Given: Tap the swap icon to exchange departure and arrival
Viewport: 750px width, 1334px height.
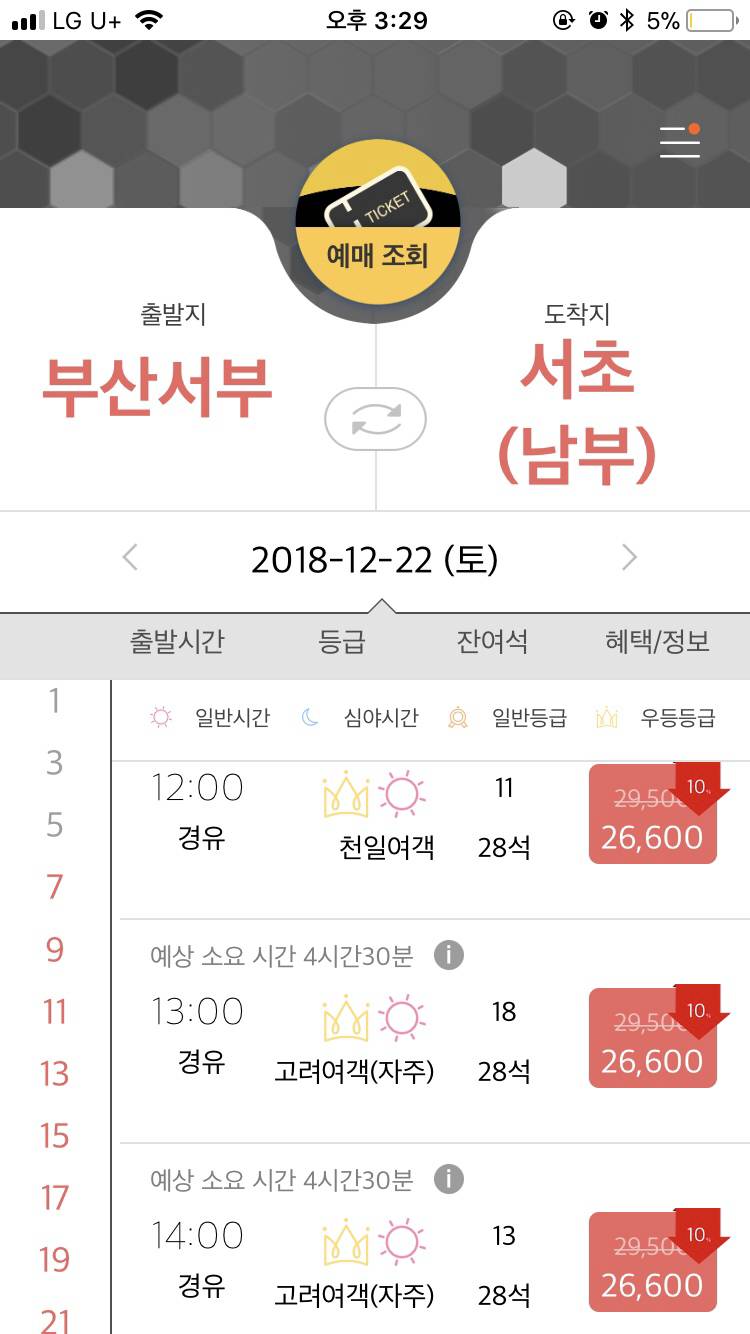Looking at the screenshot, I should tap(375, 419).
